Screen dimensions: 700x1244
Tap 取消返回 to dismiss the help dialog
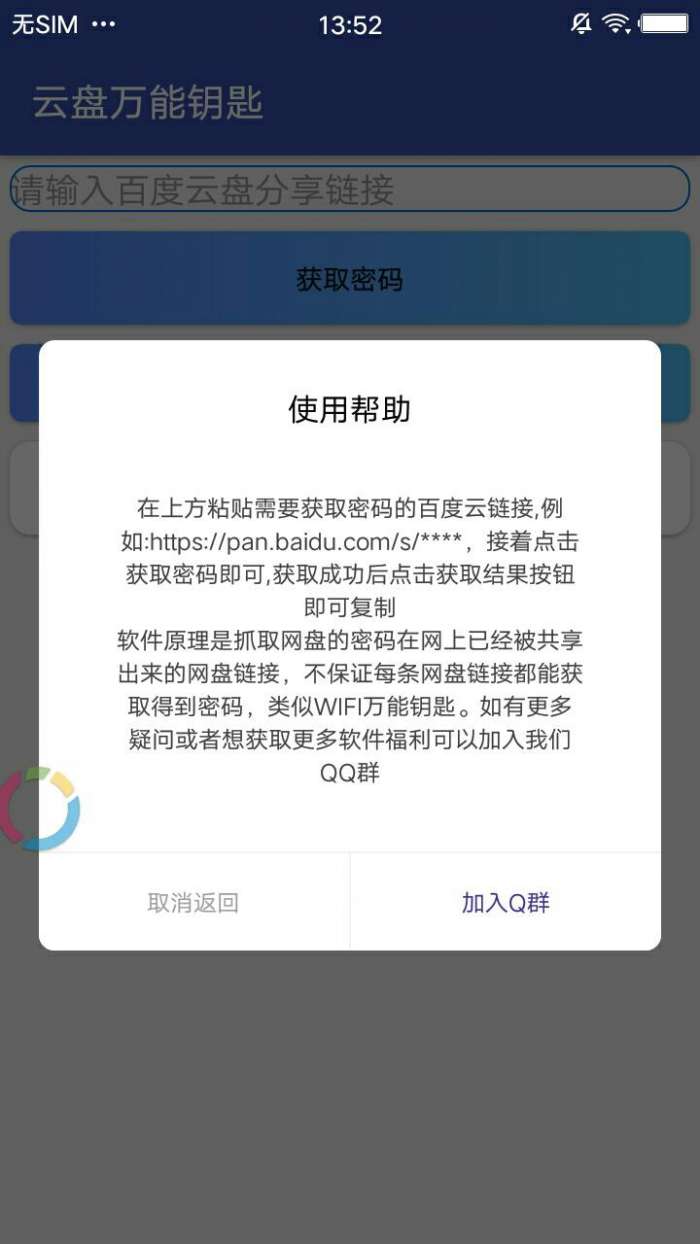click(193, 903)
